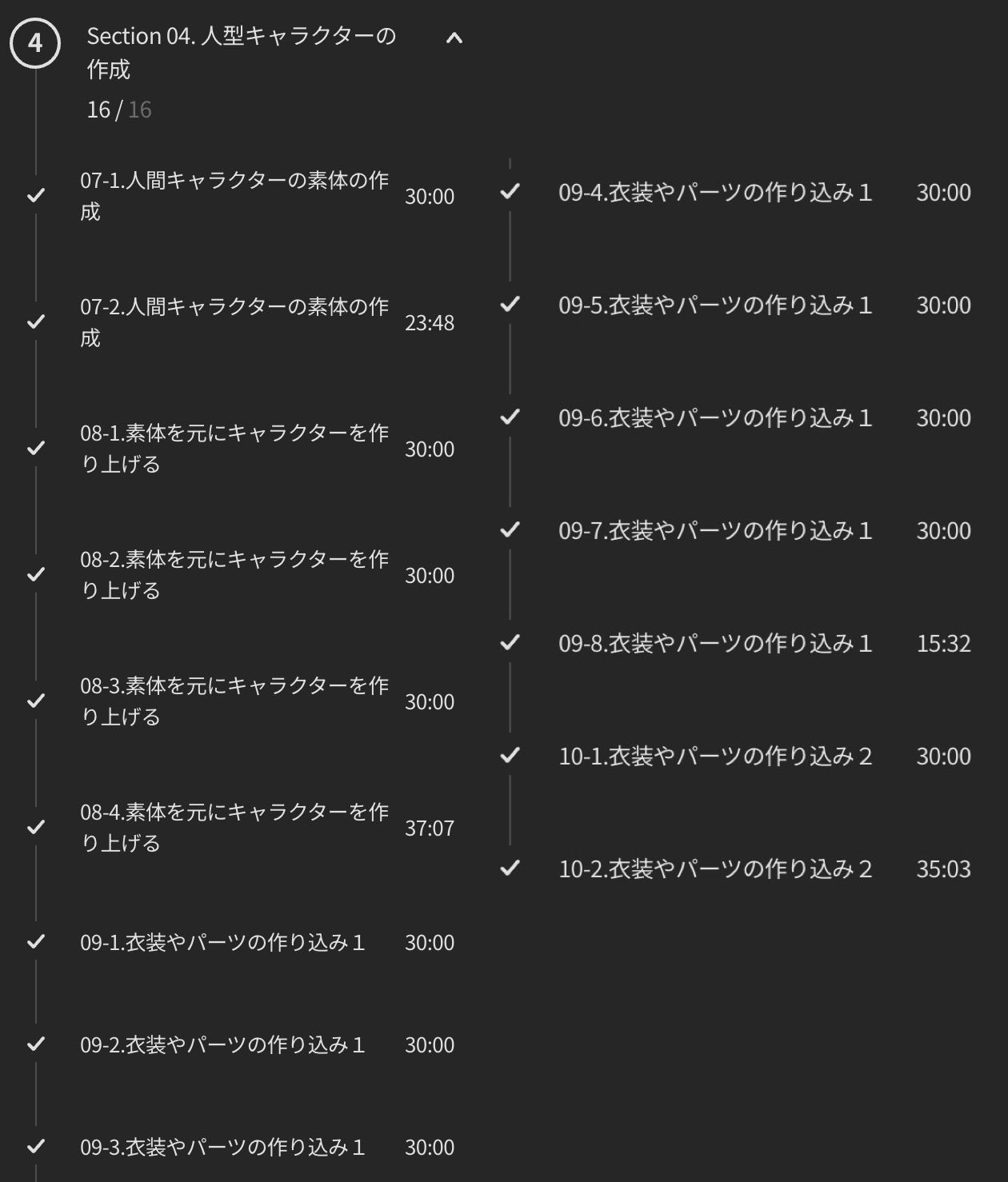Open lesson 07-1 人間キャラクターの素体の作成

(234, 196)
